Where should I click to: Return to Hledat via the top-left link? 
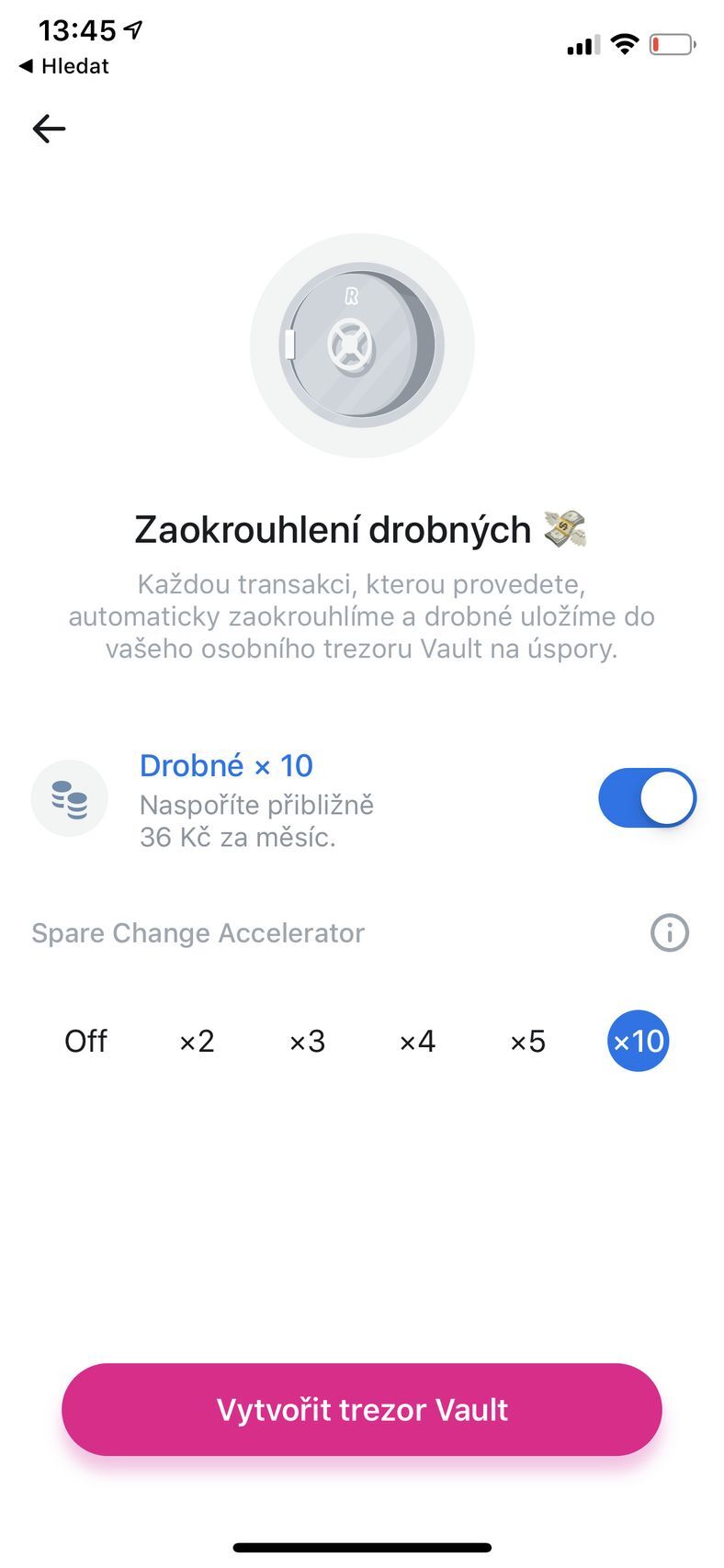tap(62, 66)
